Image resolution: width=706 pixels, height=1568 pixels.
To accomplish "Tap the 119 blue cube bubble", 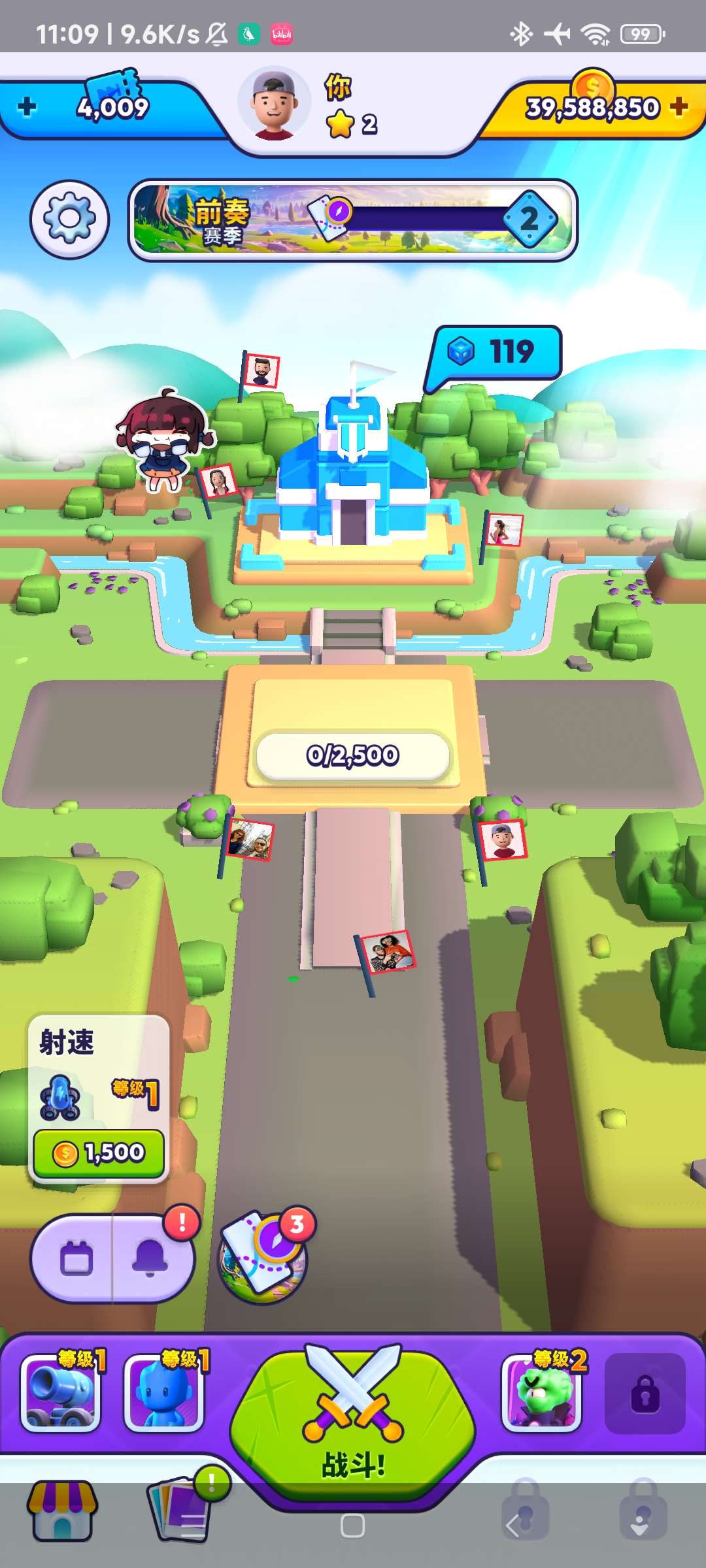I will 497,353.
